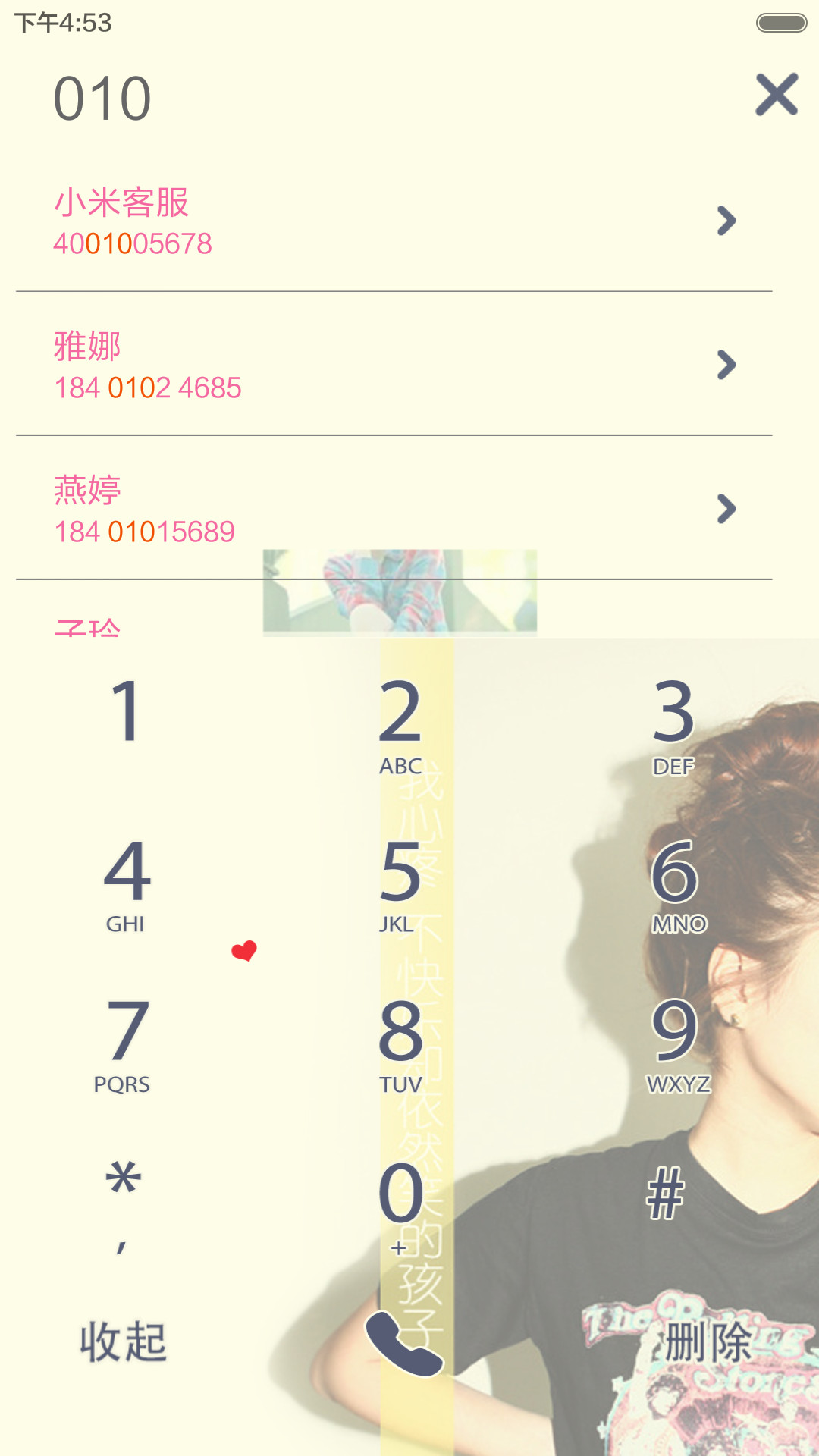The width and height of the screenshot is (819, 1456).
Task: Delete the last digit with 删除
Action: [x=708, y=1341]
